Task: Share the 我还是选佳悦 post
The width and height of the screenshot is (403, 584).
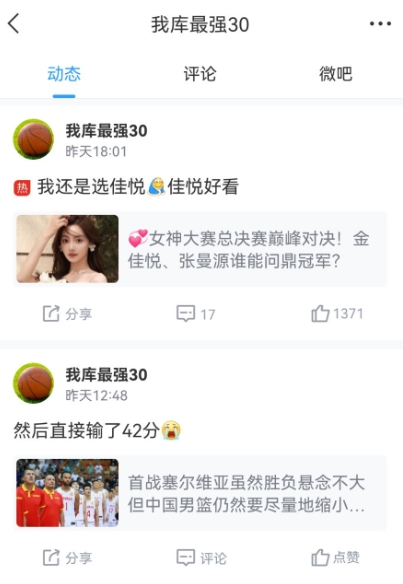Action: 67,314
